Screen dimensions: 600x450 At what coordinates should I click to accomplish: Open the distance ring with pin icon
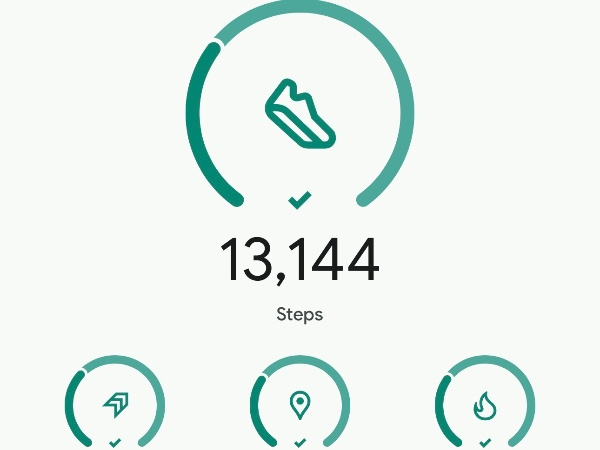pyautogui.click(x=299, y=405)
